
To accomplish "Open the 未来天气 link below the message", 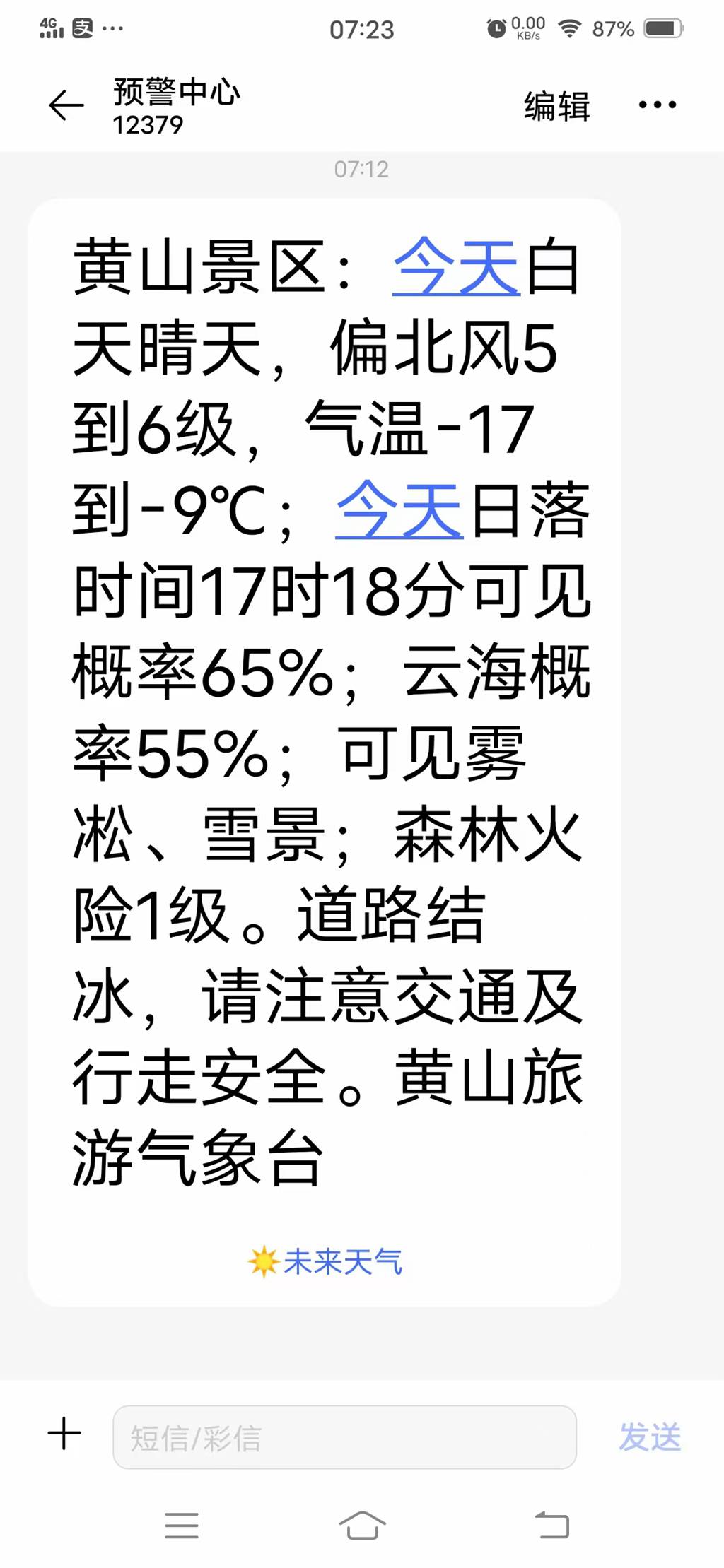I will tap(325, 1262).
